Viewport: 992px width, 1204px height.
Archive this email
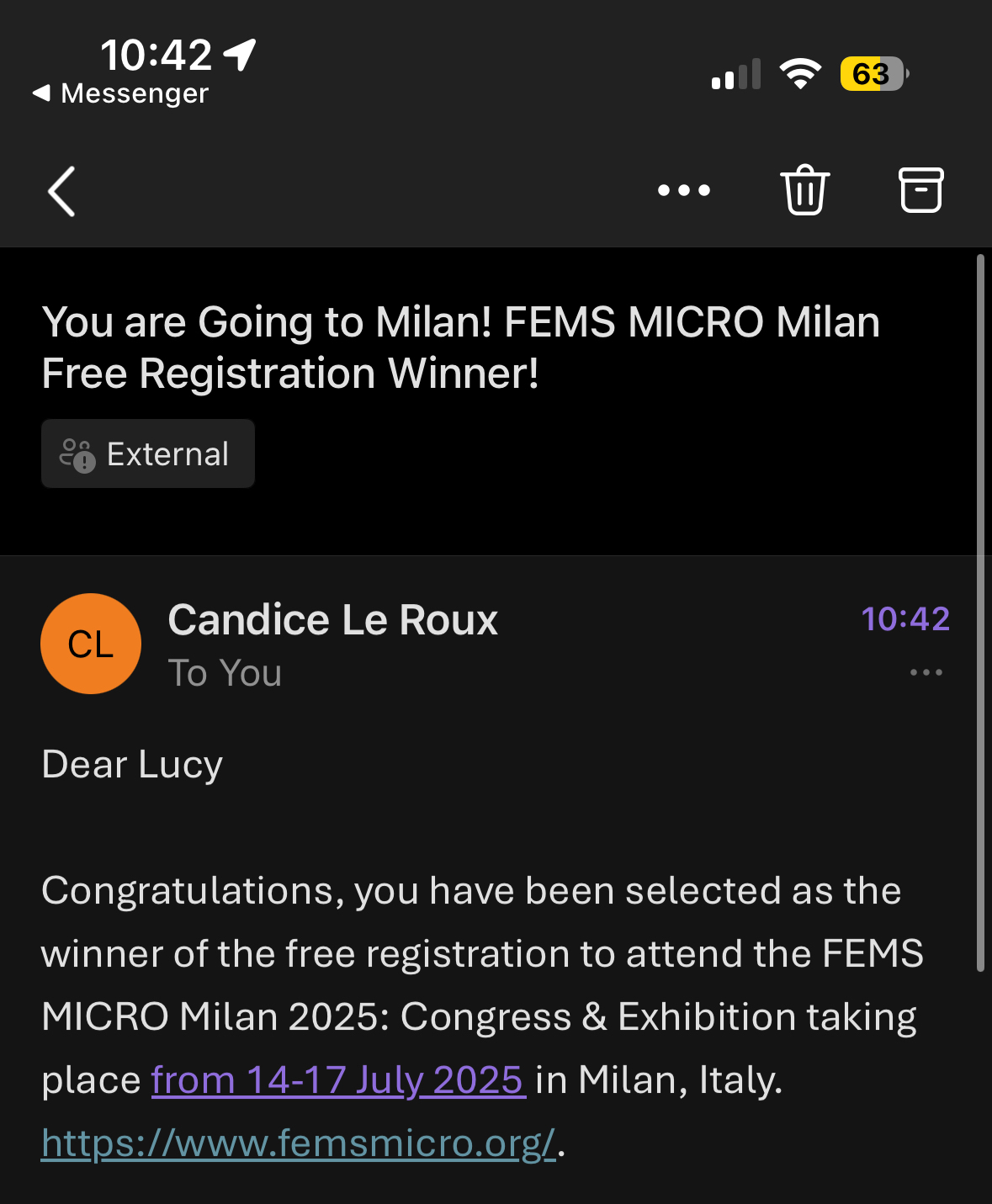(x=920, y=190)
